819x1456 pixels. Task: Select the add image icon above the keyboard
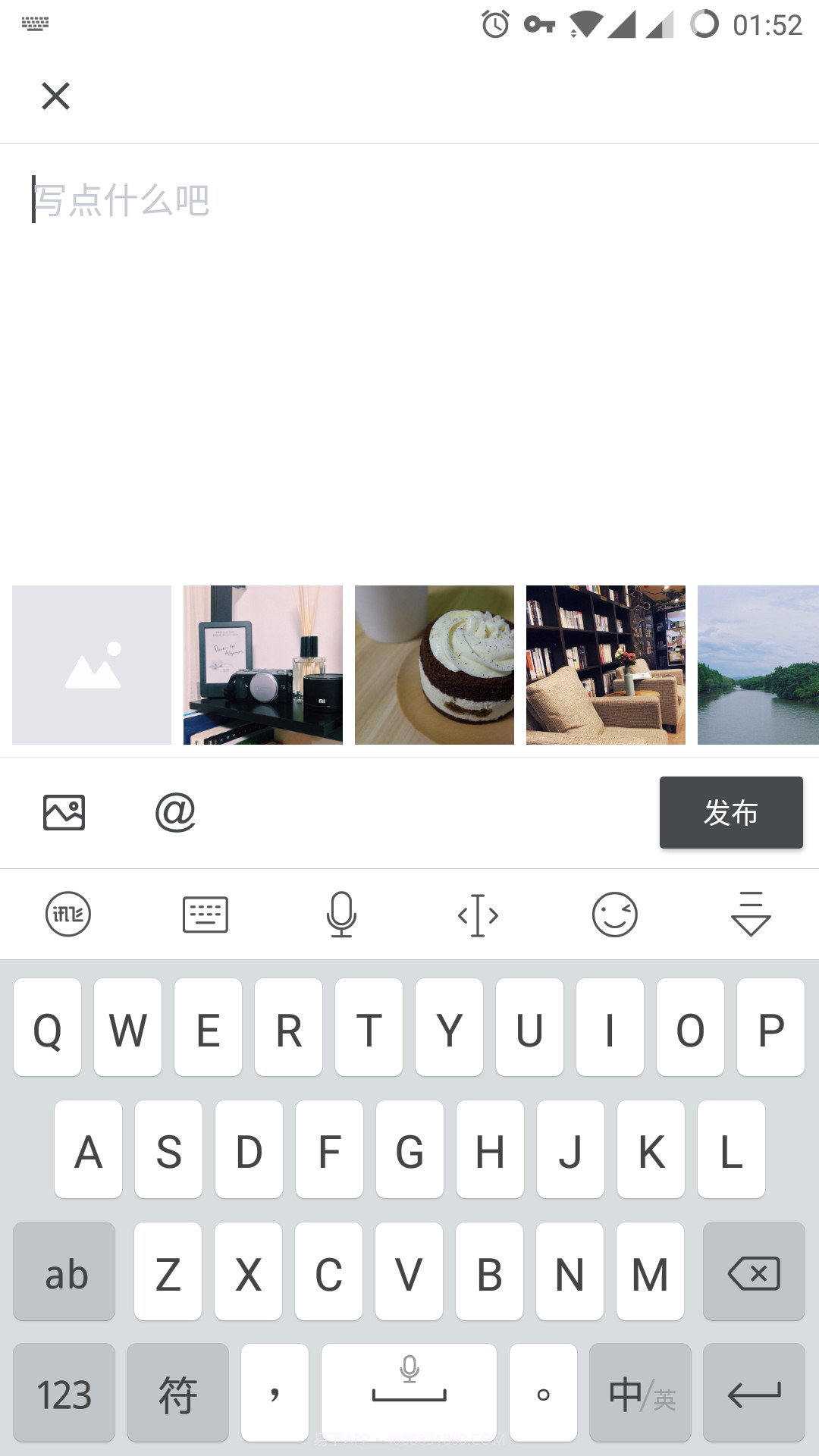[x=65, y=812]
